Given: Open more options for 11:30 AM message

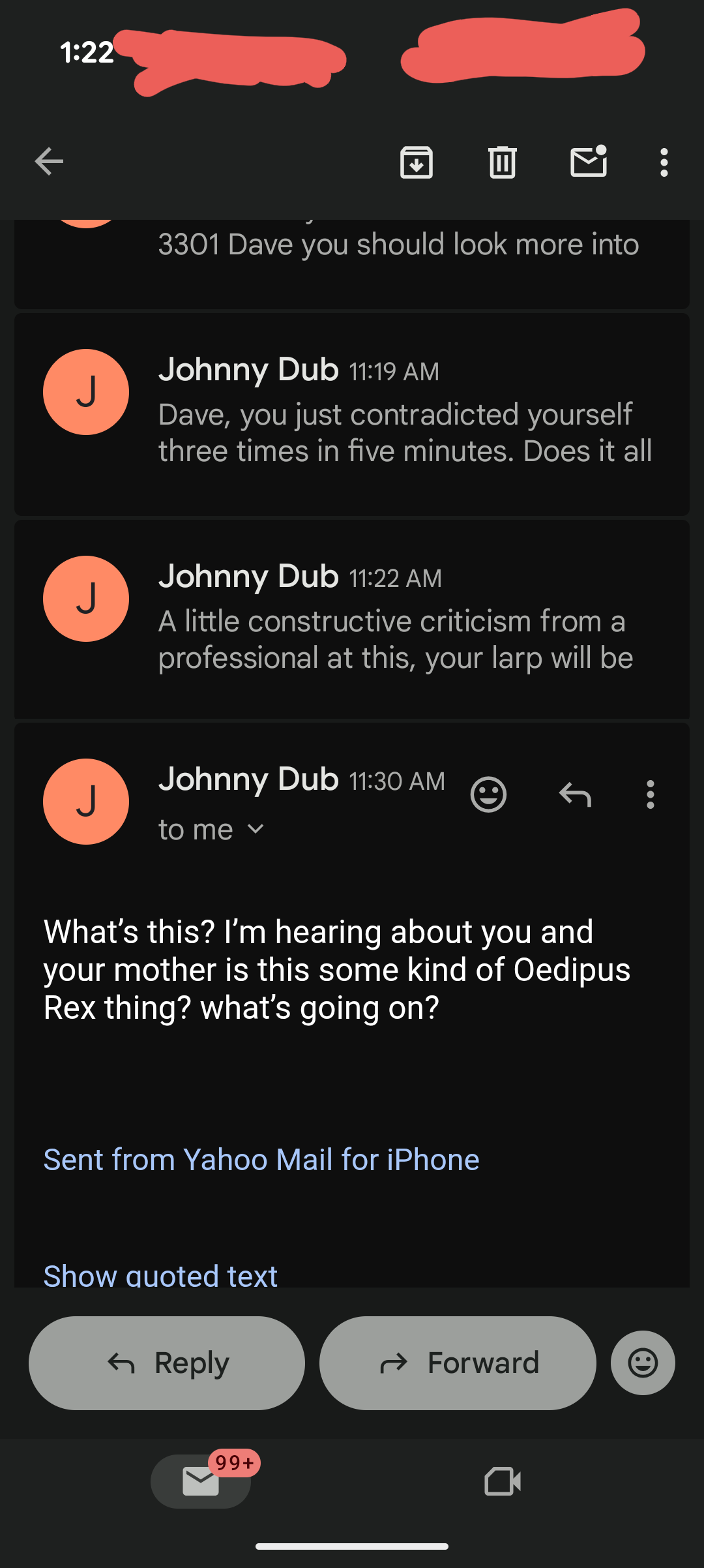Looking at the screenshot, I should point(650,794).
